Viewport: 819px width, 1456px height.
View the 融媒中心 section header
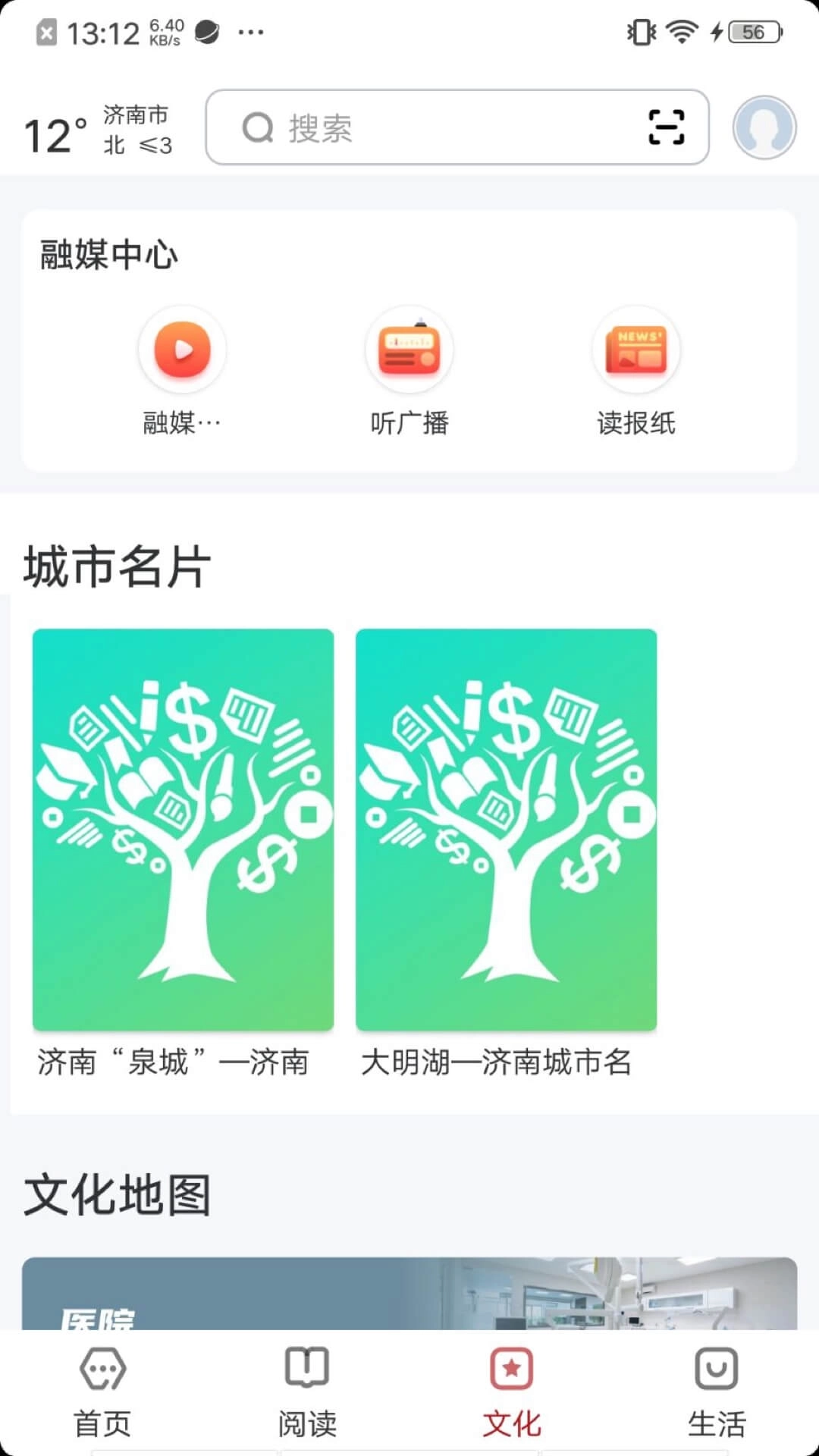coord(106,256)
